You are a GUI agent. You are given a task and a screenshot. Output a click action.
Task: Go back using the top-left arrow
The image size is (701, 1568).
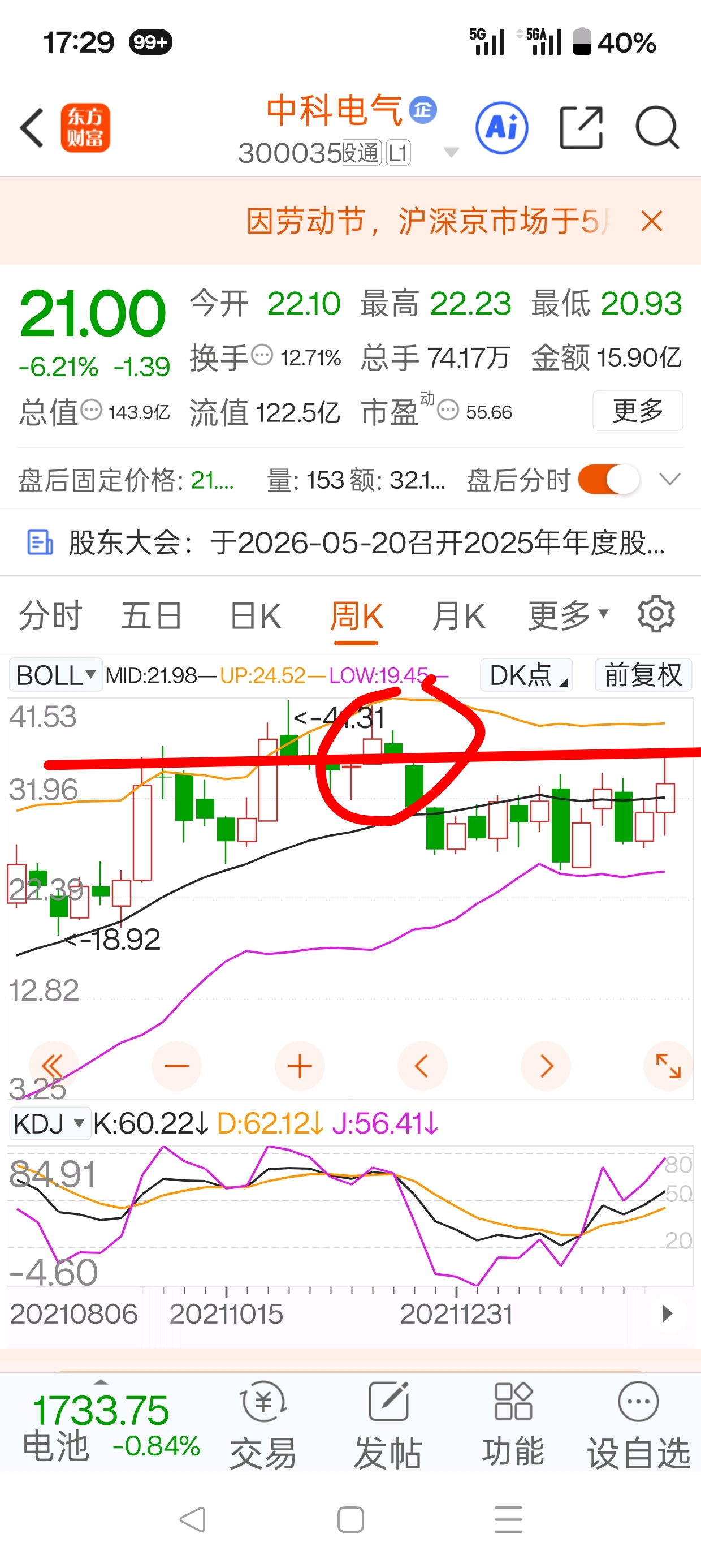click(x=32, y=128)
